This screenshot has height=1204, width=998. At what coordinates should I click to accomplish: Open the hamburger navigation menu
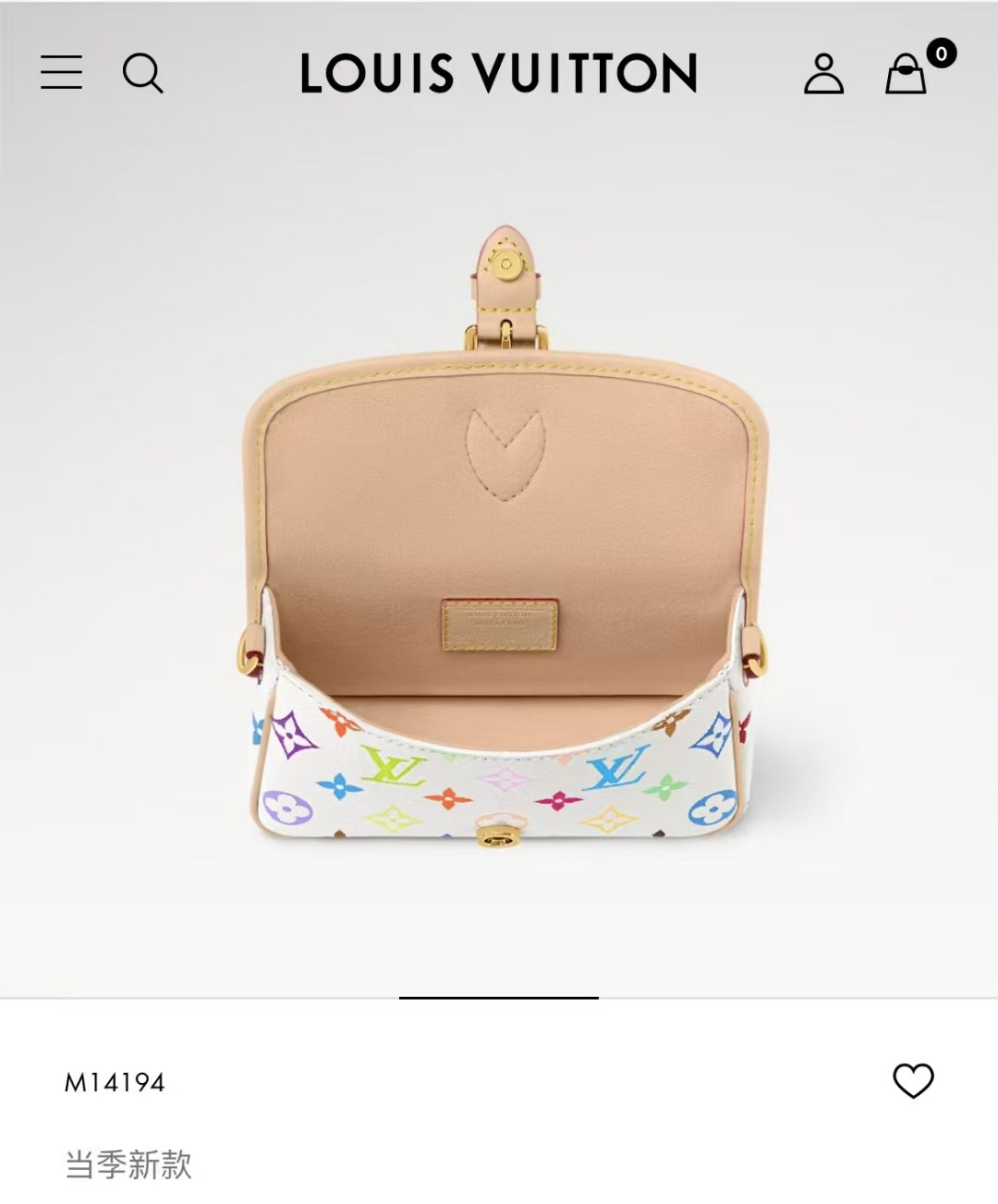tap(62, 72)
